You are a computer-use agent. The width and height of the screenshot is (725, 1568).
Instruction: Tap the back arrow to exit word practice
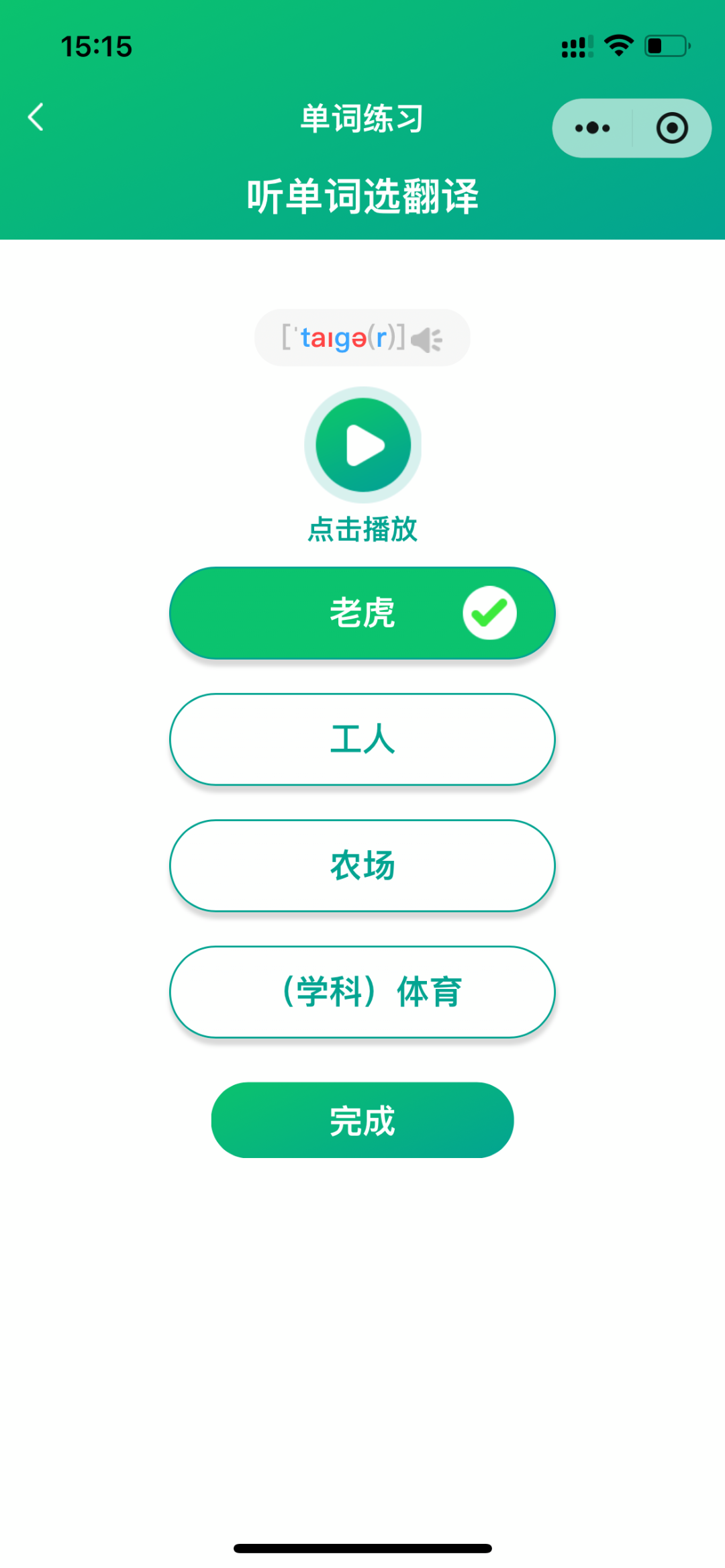[x=36, y=116]
